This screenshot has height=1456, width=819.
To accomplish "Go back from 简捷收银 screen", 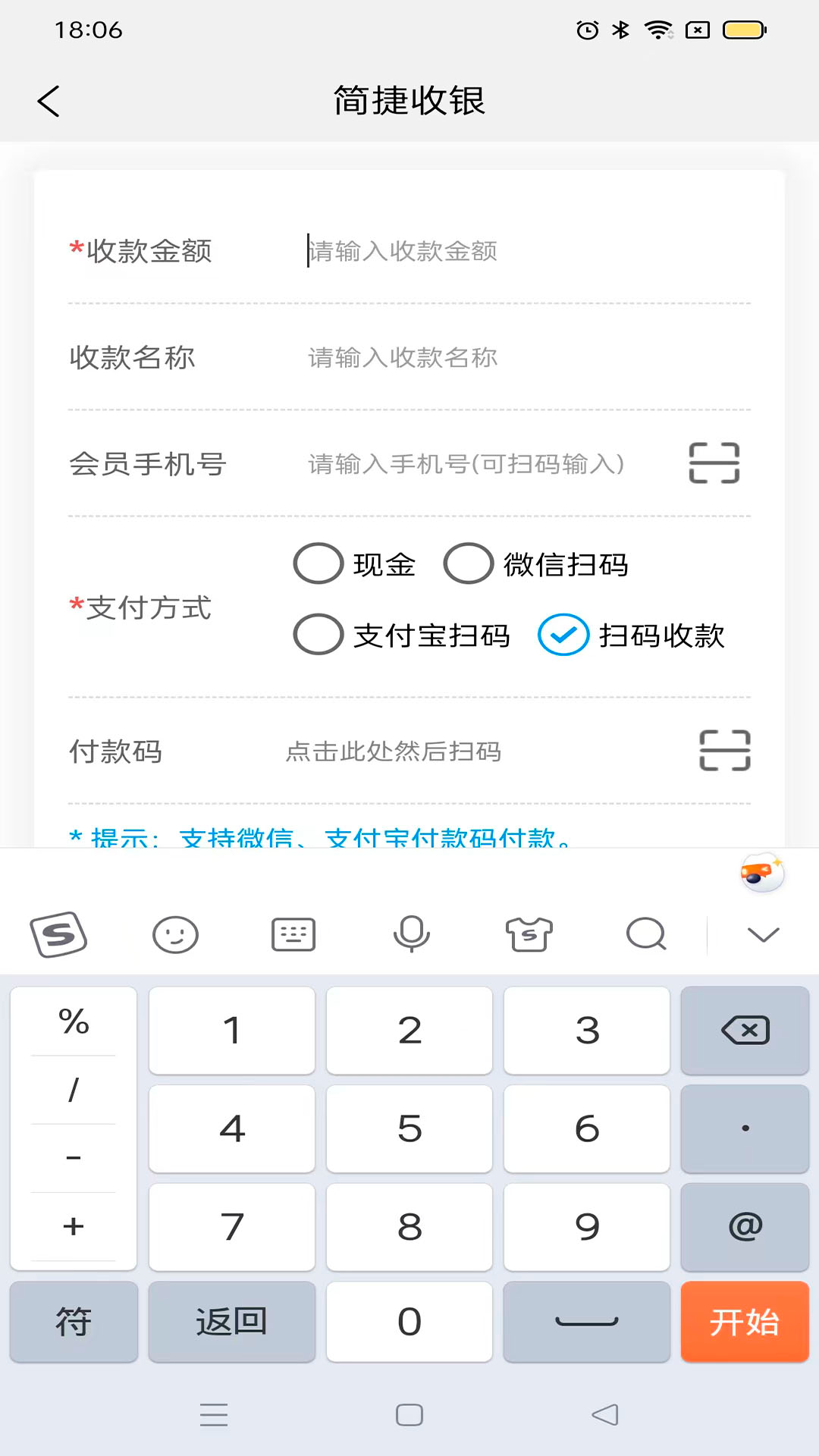I will [49, 101].
